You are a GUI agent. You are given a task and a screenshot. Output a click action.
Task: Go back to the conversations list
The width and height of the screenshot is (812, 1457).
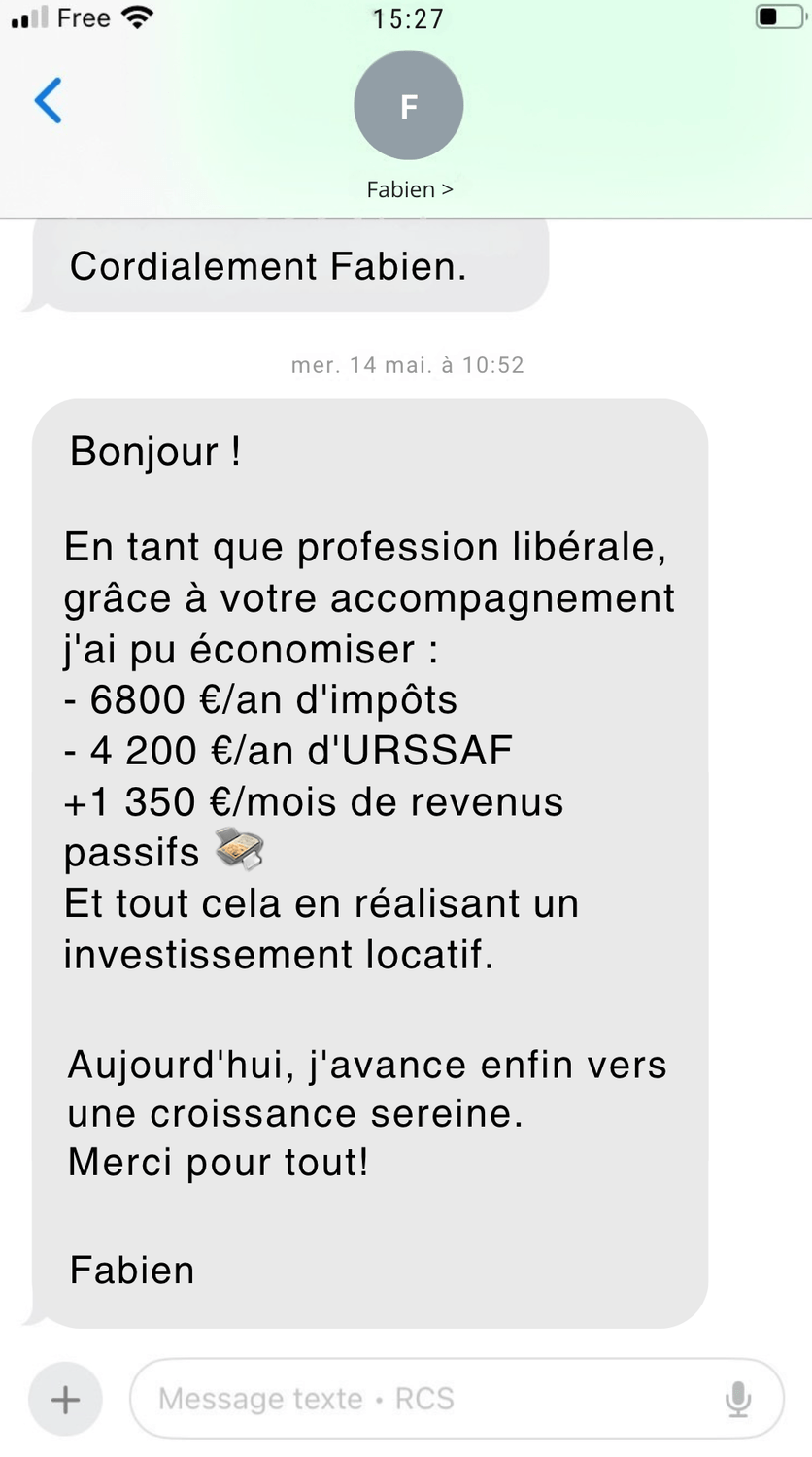[48, 100]
